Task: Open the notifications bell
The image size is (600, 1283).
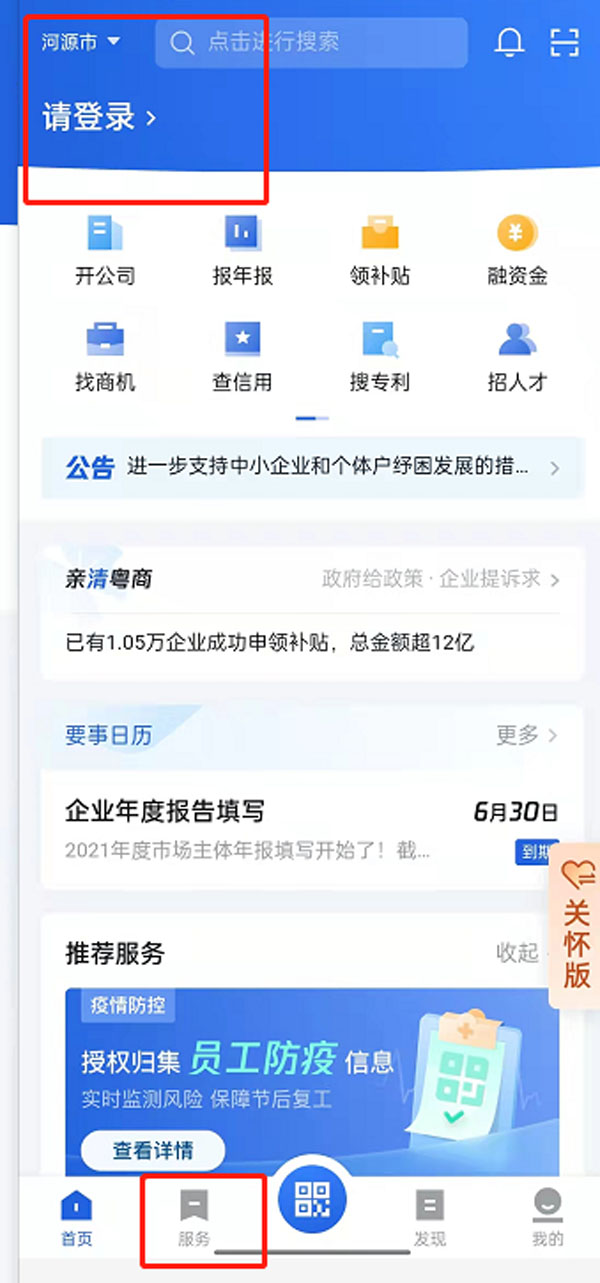Action: (510, 42)
